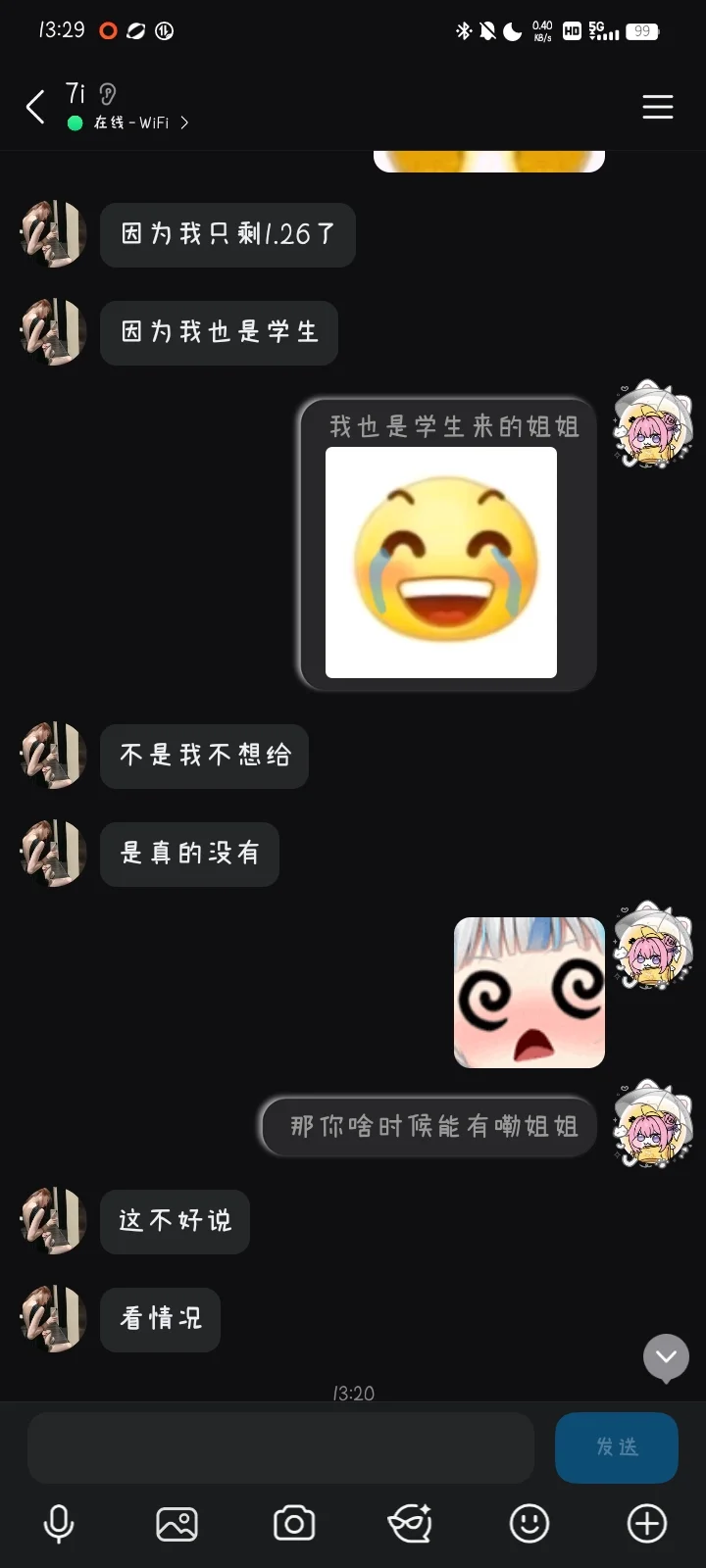Open the red-envelope mask icon in the toolbar
This screenshot has width=706, height=1568.
[411, 1524]
